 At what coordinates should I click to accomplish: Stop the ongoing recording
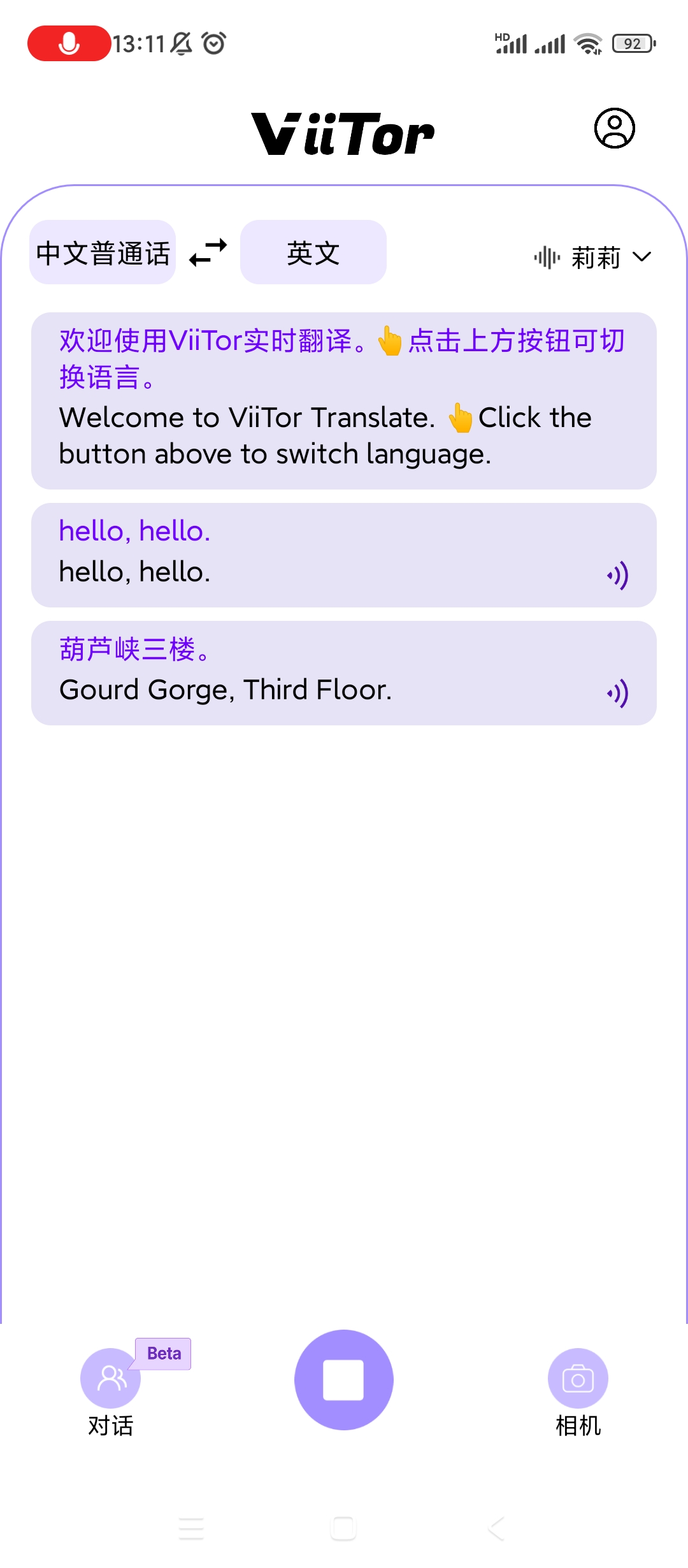point(343,1379)
